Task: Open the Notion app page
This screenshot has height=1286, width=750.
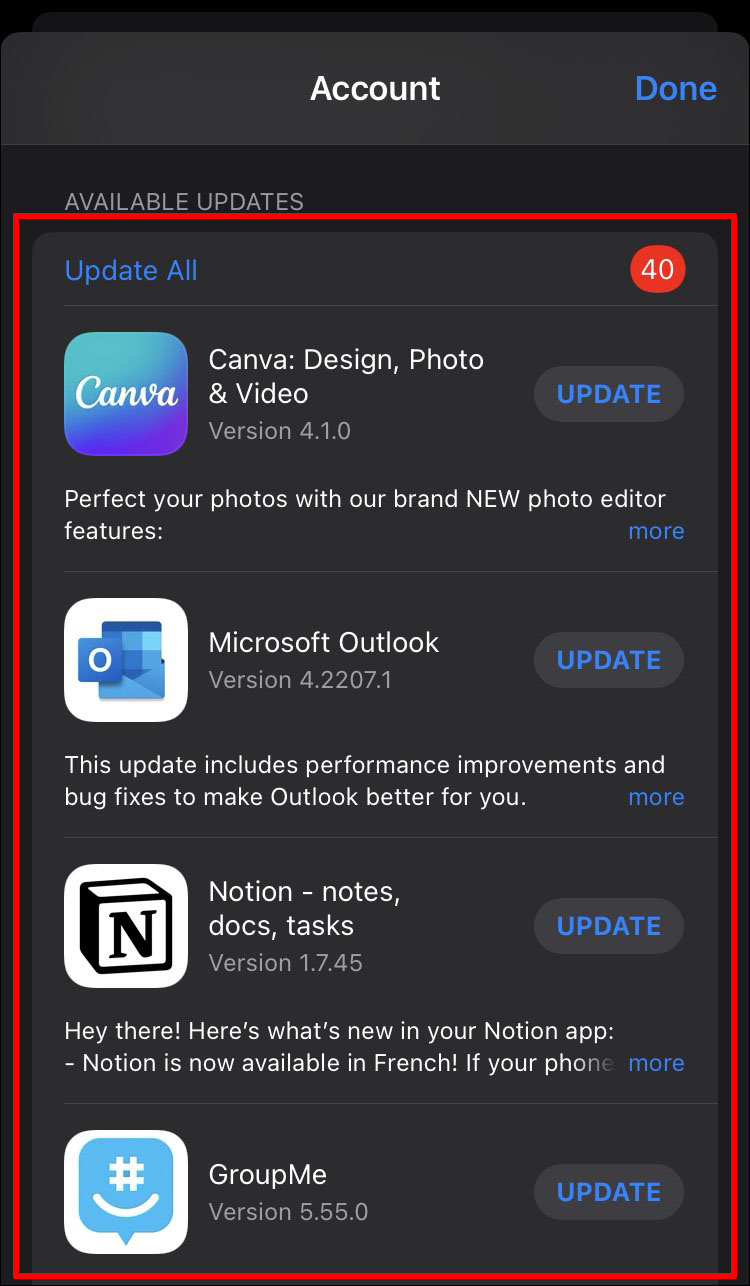Action: coord(126,926)
